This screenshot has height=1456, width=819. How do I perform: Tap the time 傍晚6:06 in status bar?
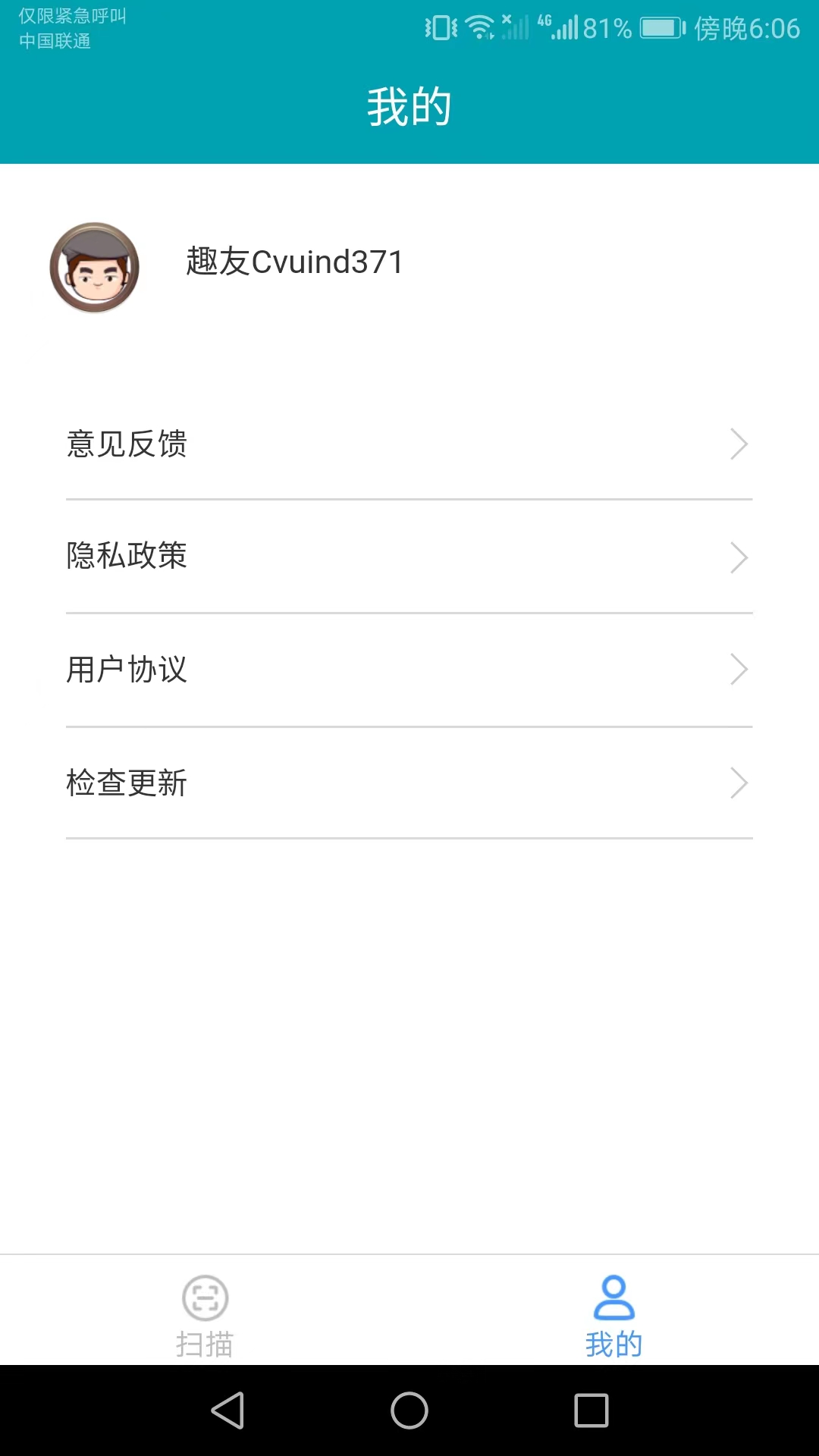(747, 27)
